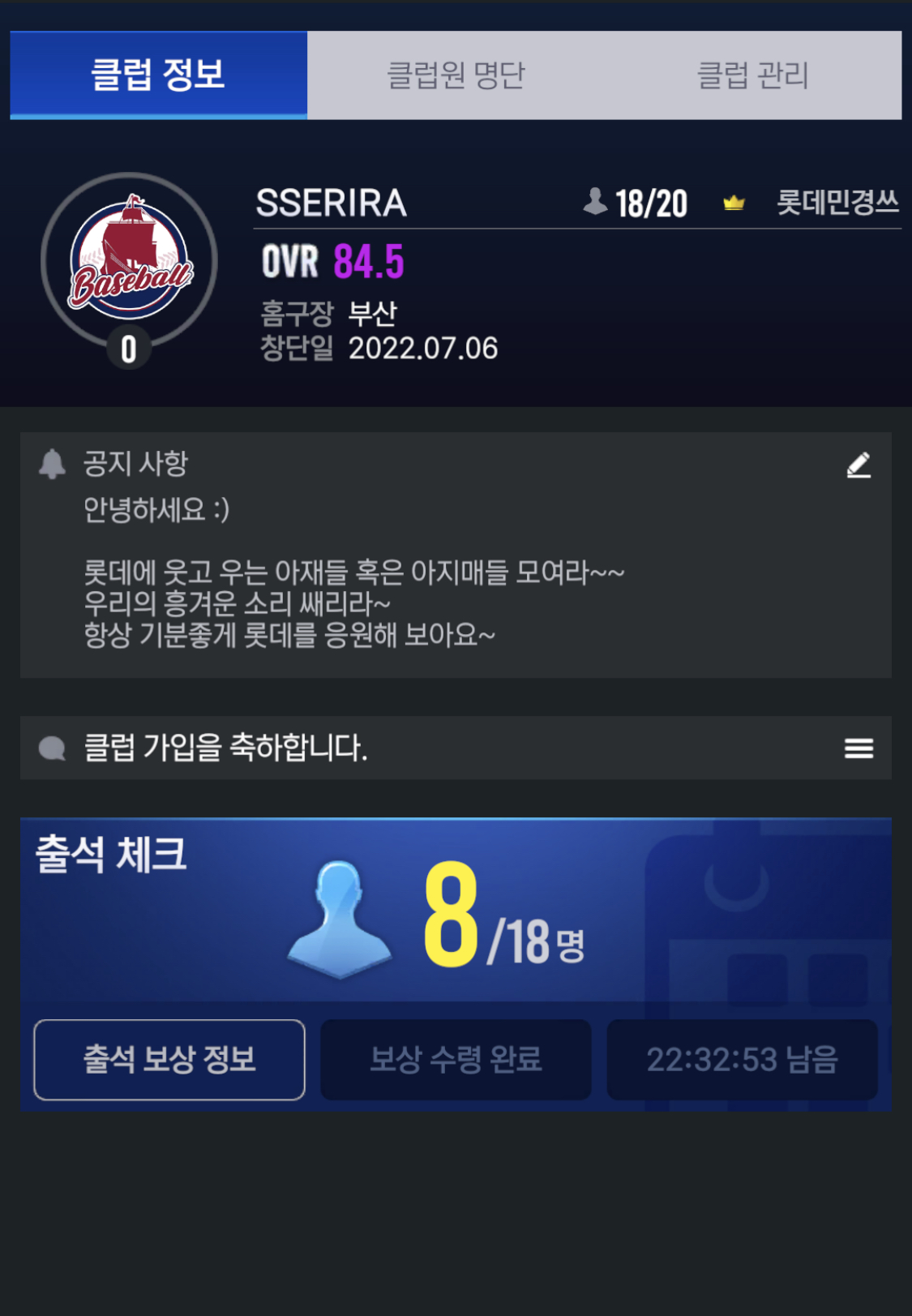Image resolution: width=912 pixels, height=1316 pixels.
Task: Tap the SSERIRA club emblem
Action: point(130,259)
